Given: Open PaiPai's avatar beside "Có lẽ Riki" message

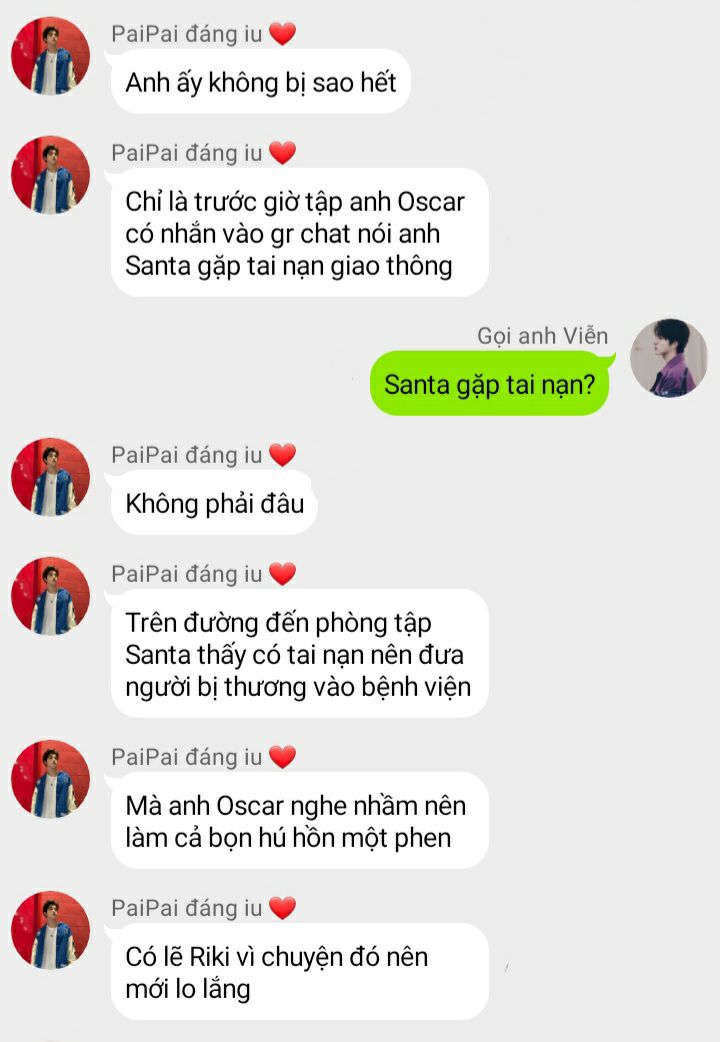Looking at the screenshot, I should (50, 930).
